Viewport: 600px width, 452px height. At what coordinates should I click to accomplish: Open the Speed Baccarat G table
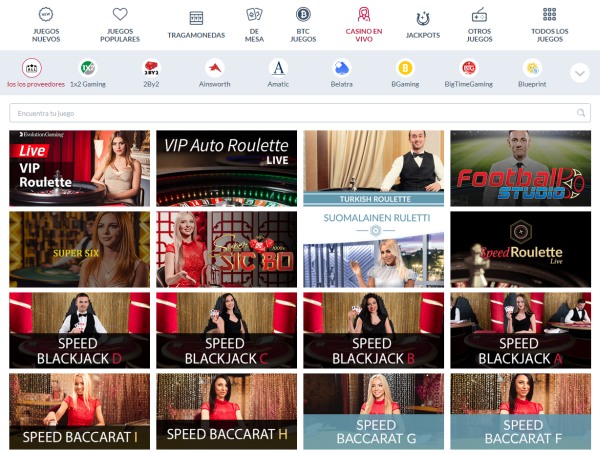(373, 410)
